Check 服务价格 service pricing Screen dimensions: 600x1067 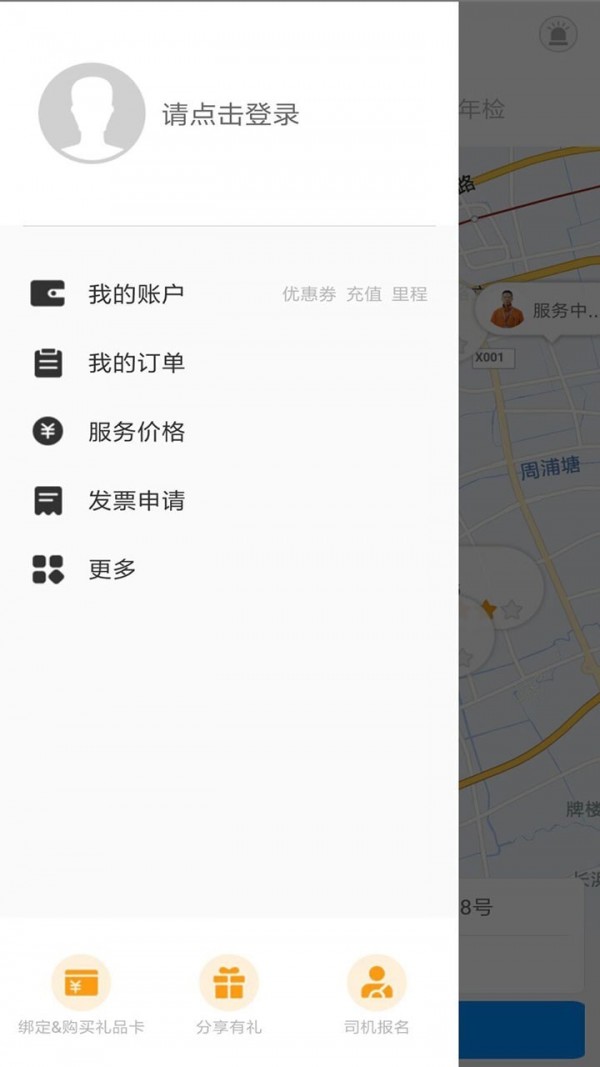[x=136, y=432]
